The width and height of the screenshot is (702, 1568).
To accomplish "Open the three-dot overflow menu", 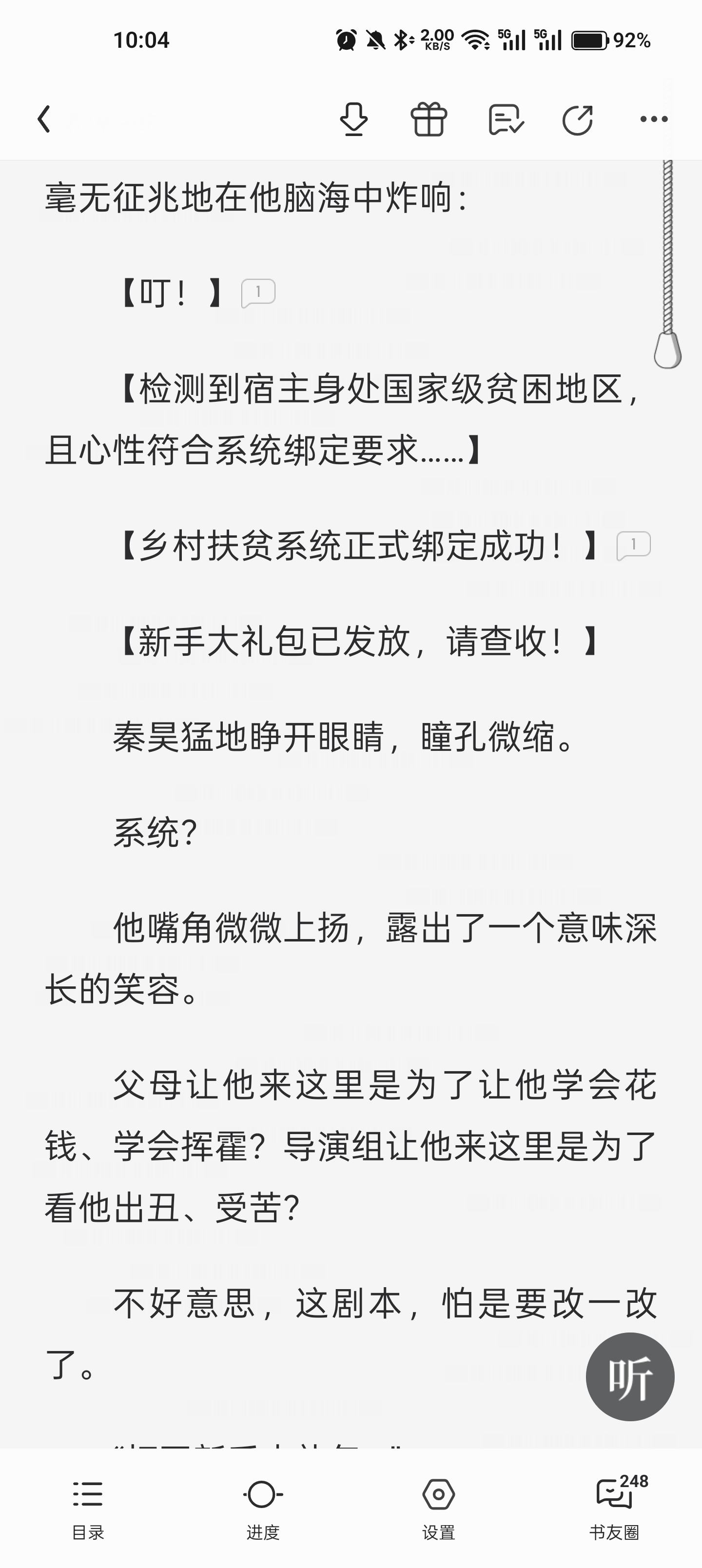I will click(653, 119).
